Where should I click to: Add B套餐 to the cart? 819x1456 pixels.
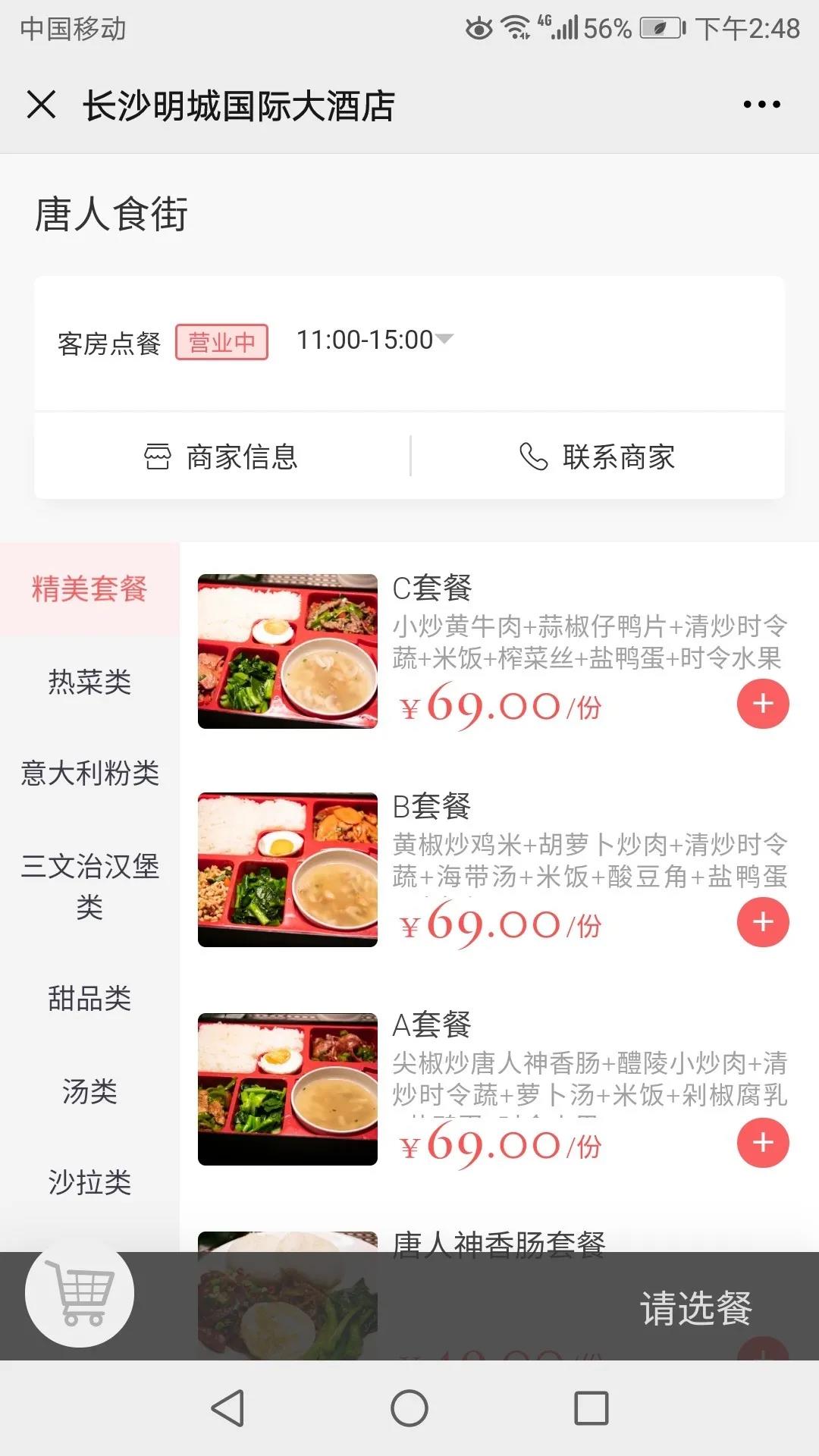(763, 923)
